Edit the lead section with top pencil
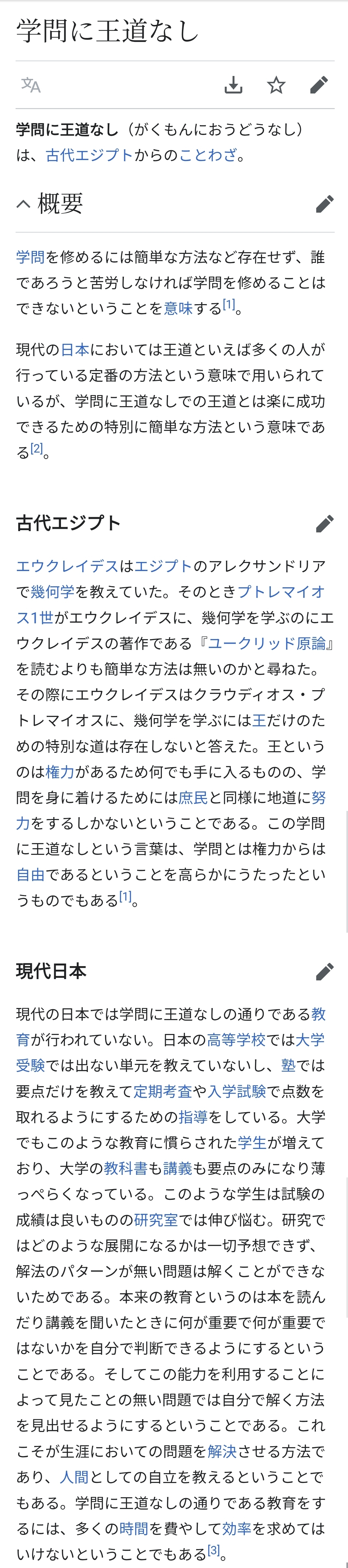 [319, 85]
